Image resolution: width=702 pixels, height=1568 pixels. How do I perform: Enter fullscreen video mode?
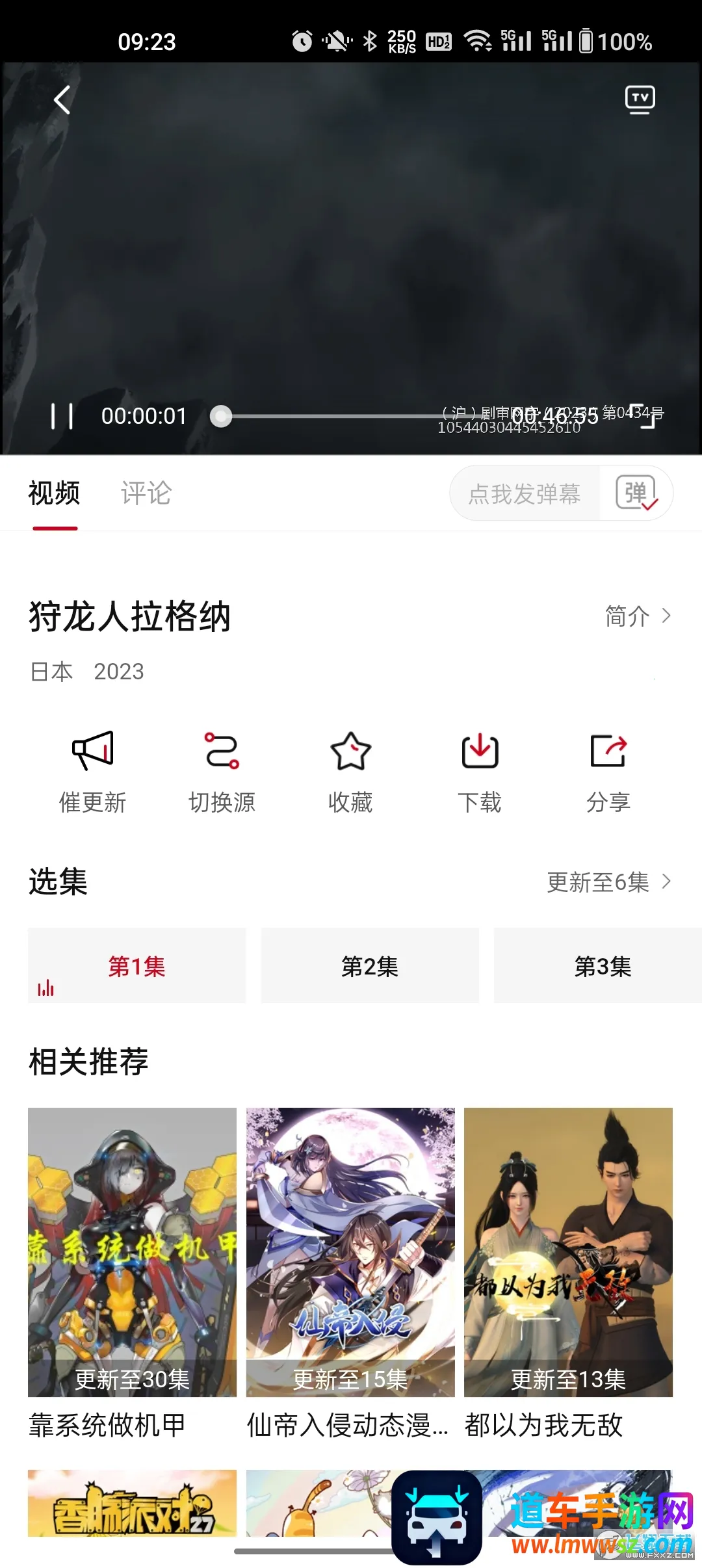pos(646,416)
